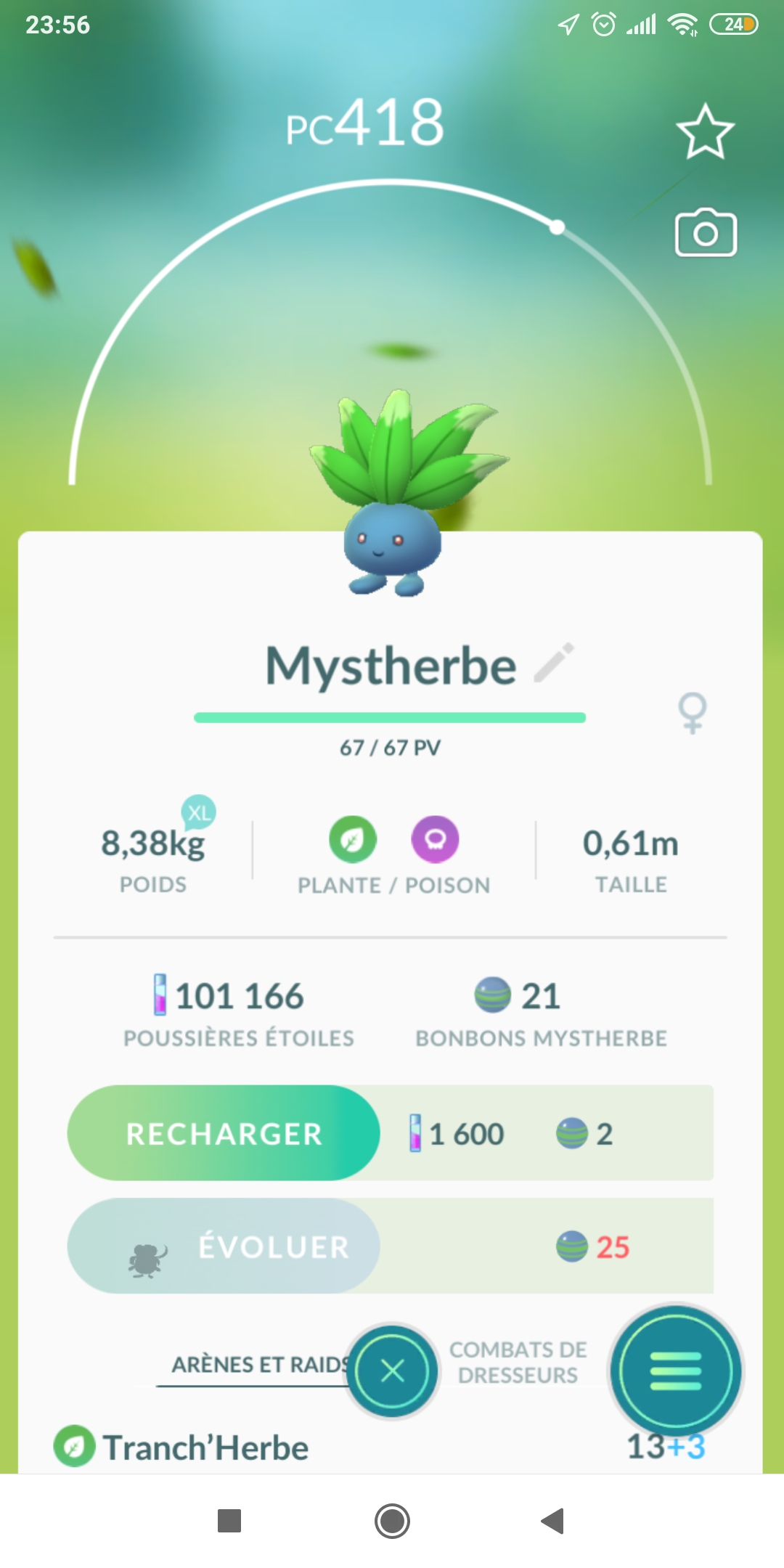The image size is (784, 1568).
Task: Edit Mystherbe's nickname with the pencil
Action: tap(555, 662)
